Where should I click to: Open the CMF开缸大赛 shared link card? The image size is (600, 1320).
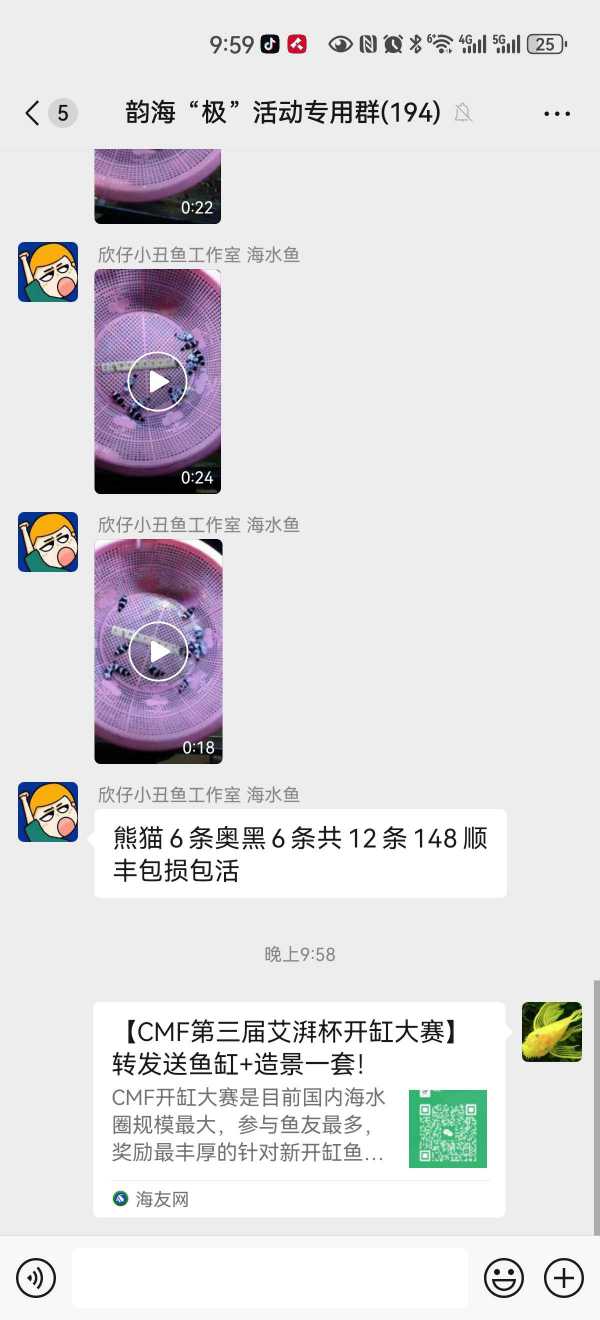299,1108
